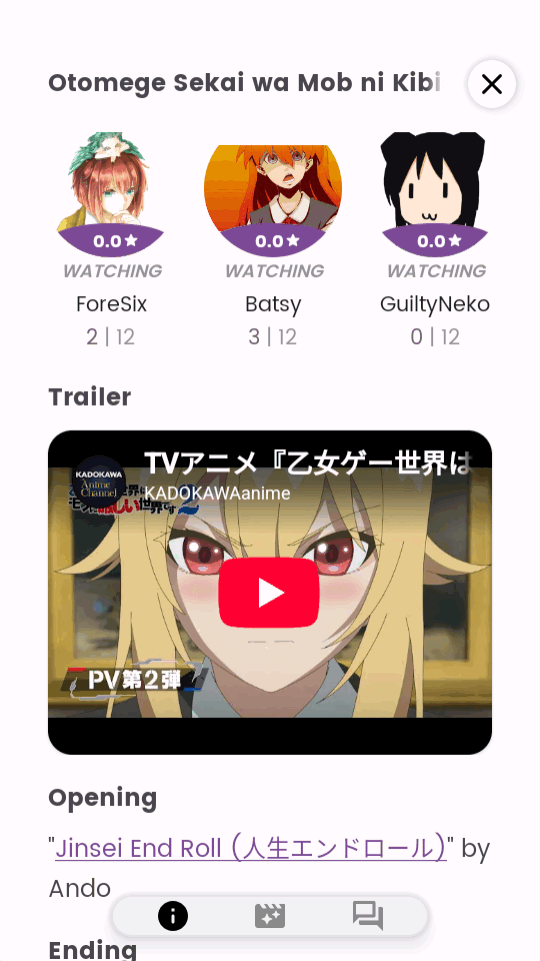Open the Jinsei End Roll opening link
The image size is (540, 961).
pos(251,849)
